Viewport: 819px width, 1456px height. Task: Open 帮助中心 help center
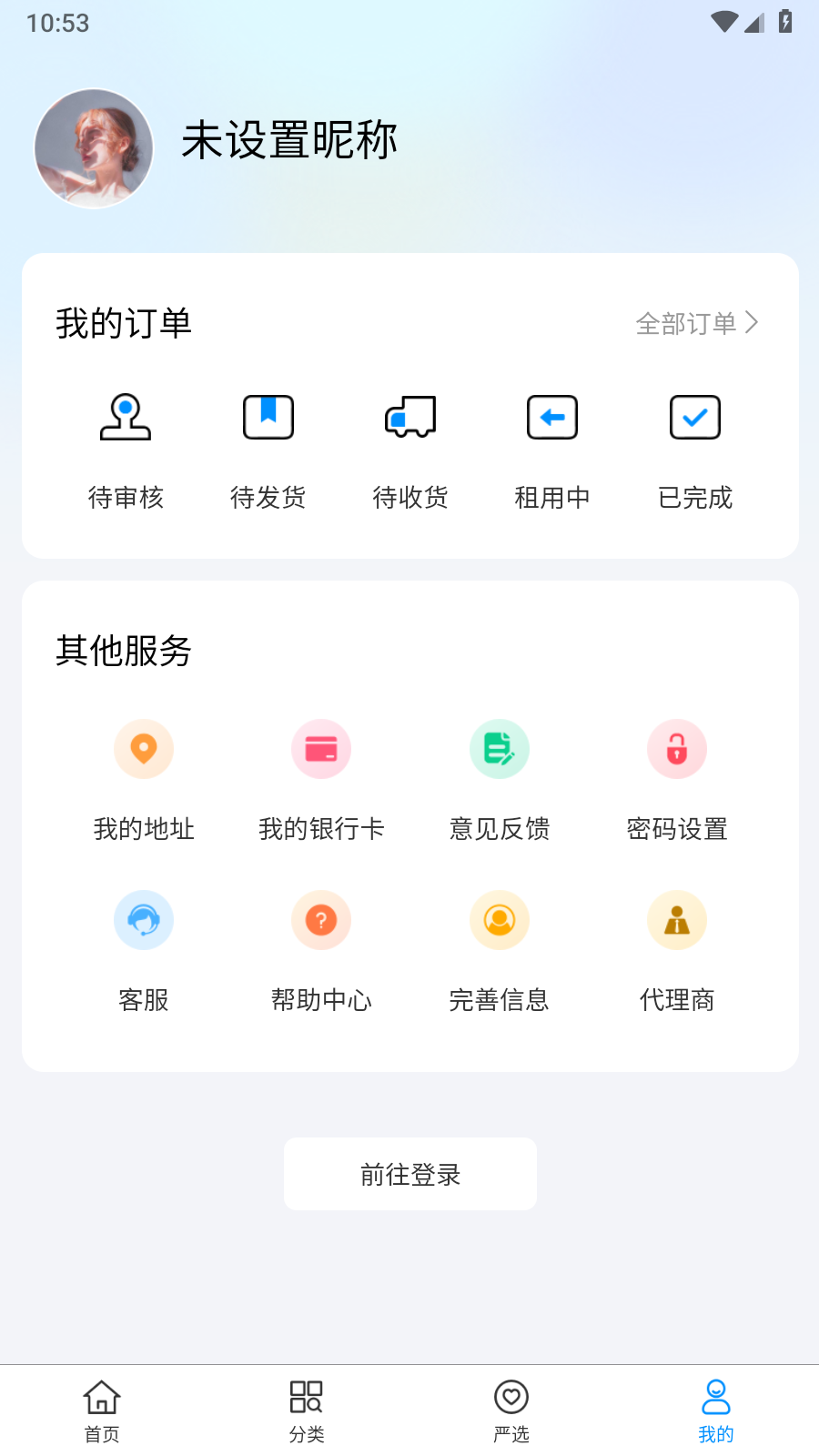(x=321, y=950)
